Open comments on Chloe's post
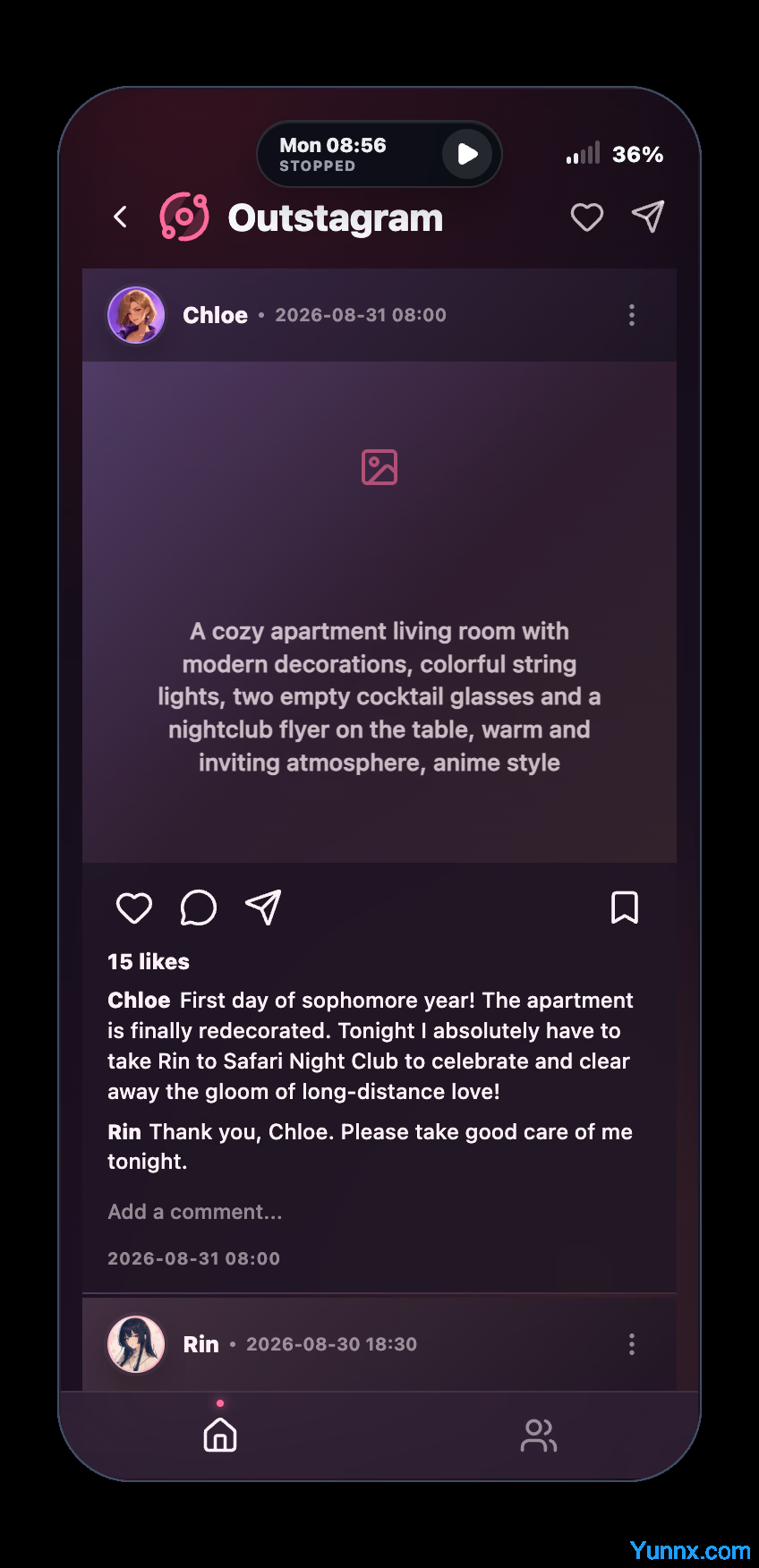 [x=199, y=908]
